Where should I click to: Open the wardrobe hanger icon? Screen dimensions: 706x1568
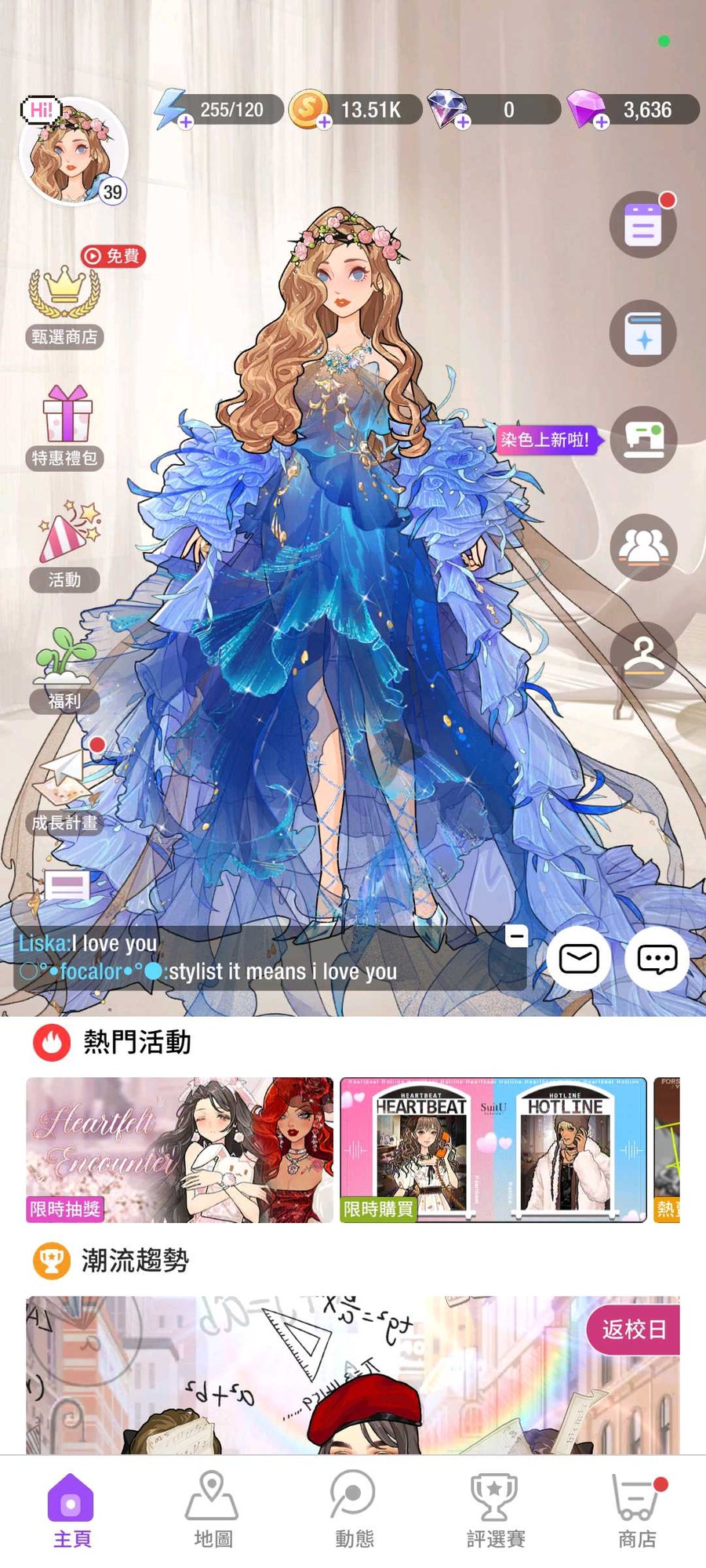pos(643,655)
